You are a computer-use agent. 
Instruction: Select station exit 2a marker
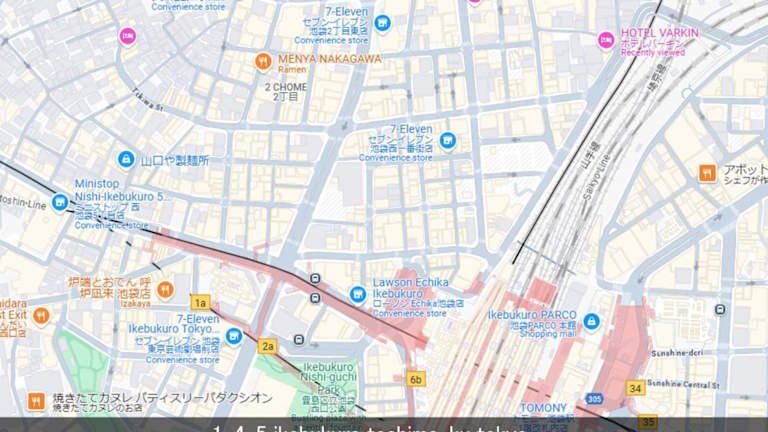pos(267,346)
